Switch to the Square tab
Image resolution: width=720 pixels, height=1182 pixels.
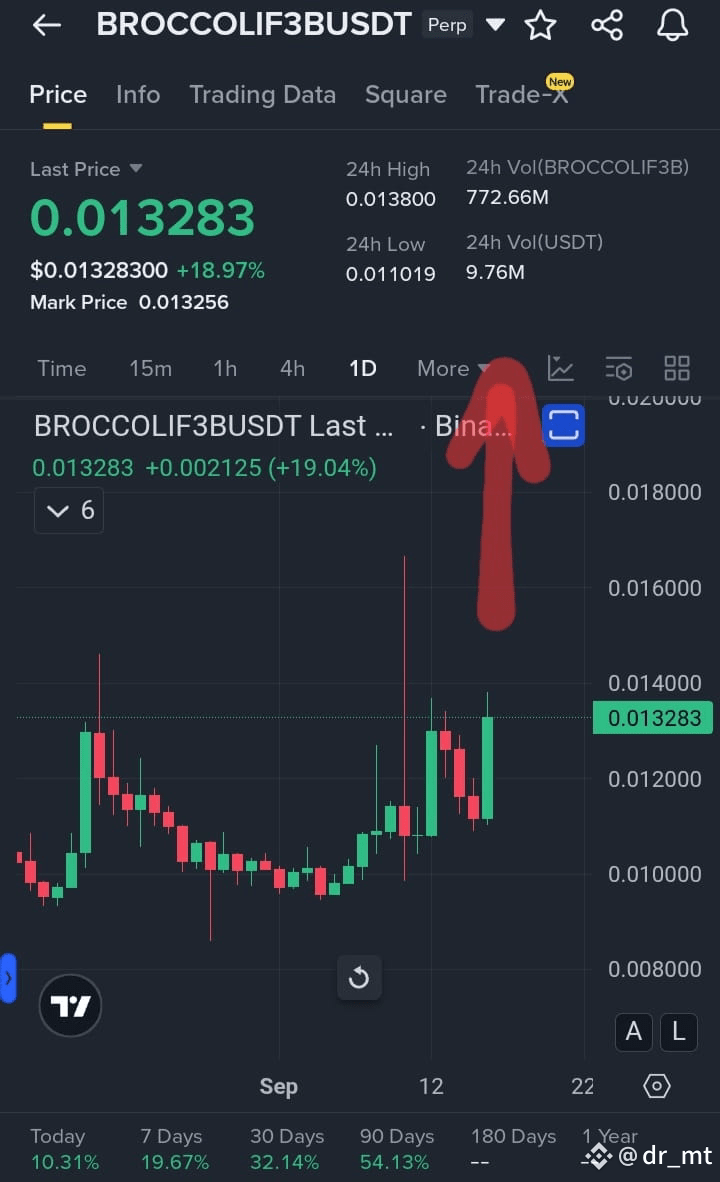405,94
